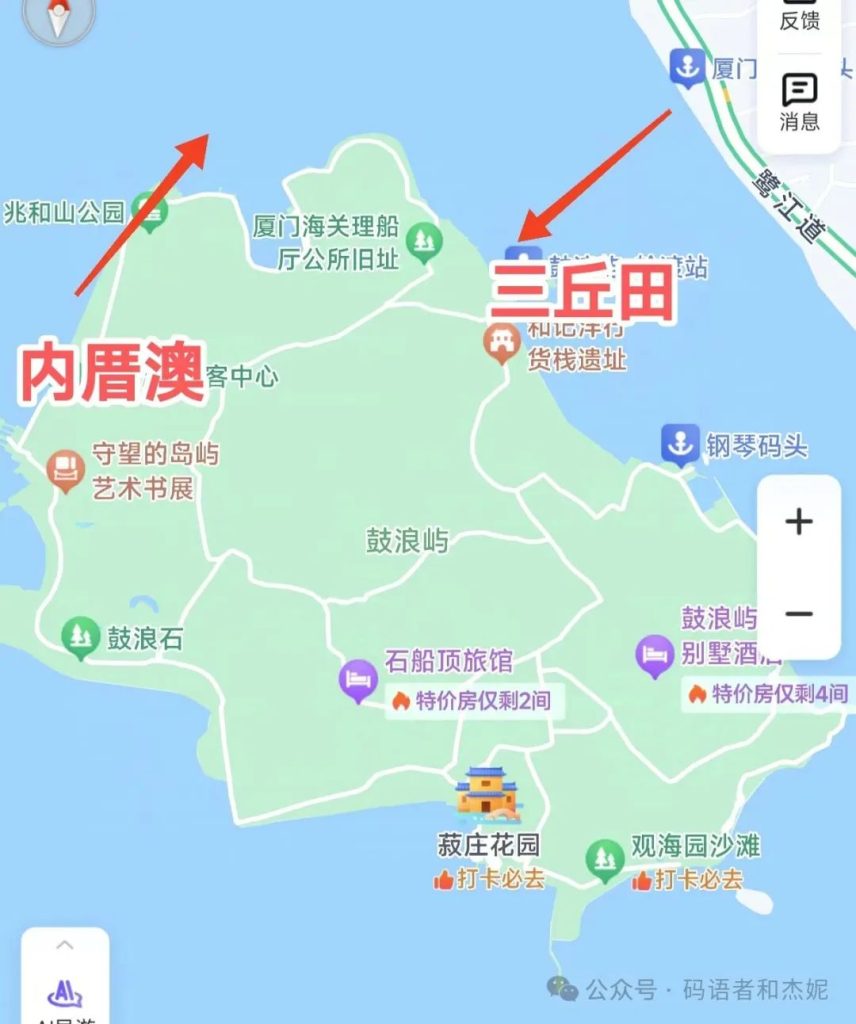
Task: Select the 鼓浪屿别墅酒店 hotel marker
Action: pos(655,655)
